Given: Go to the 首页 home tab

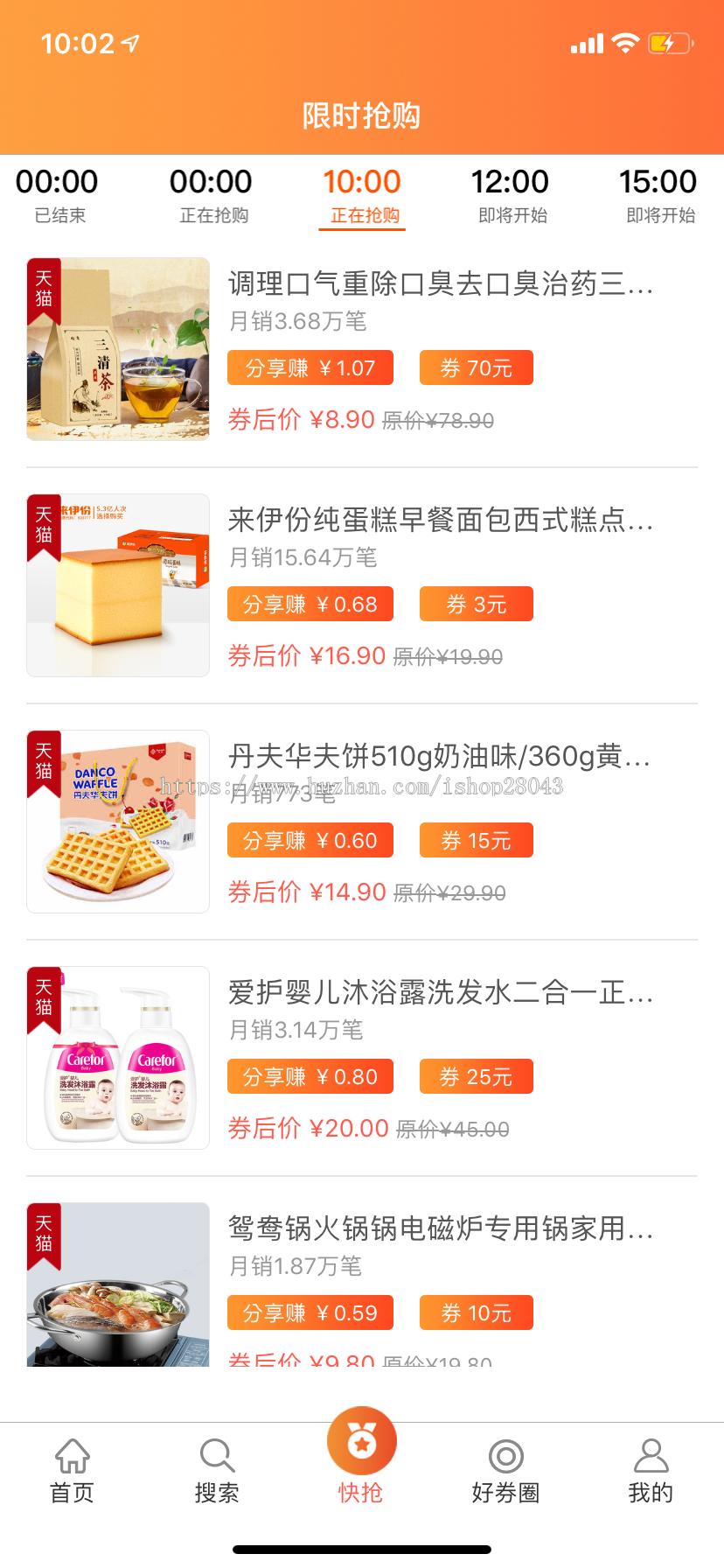Looking at the screenshot, I should [x=73, y=1471].
